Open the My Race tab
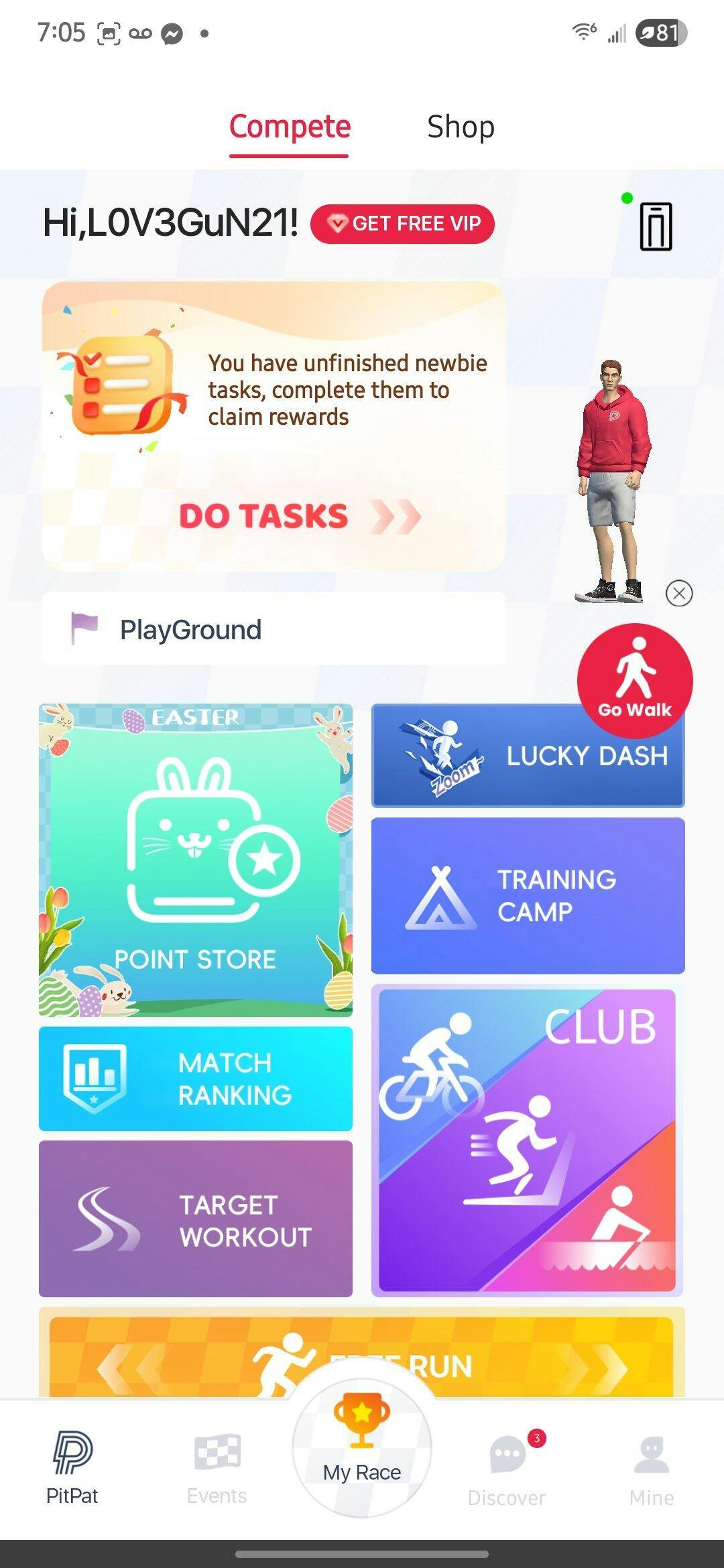This screenshot has width=724, height=1568. (x=362, y=1447)
